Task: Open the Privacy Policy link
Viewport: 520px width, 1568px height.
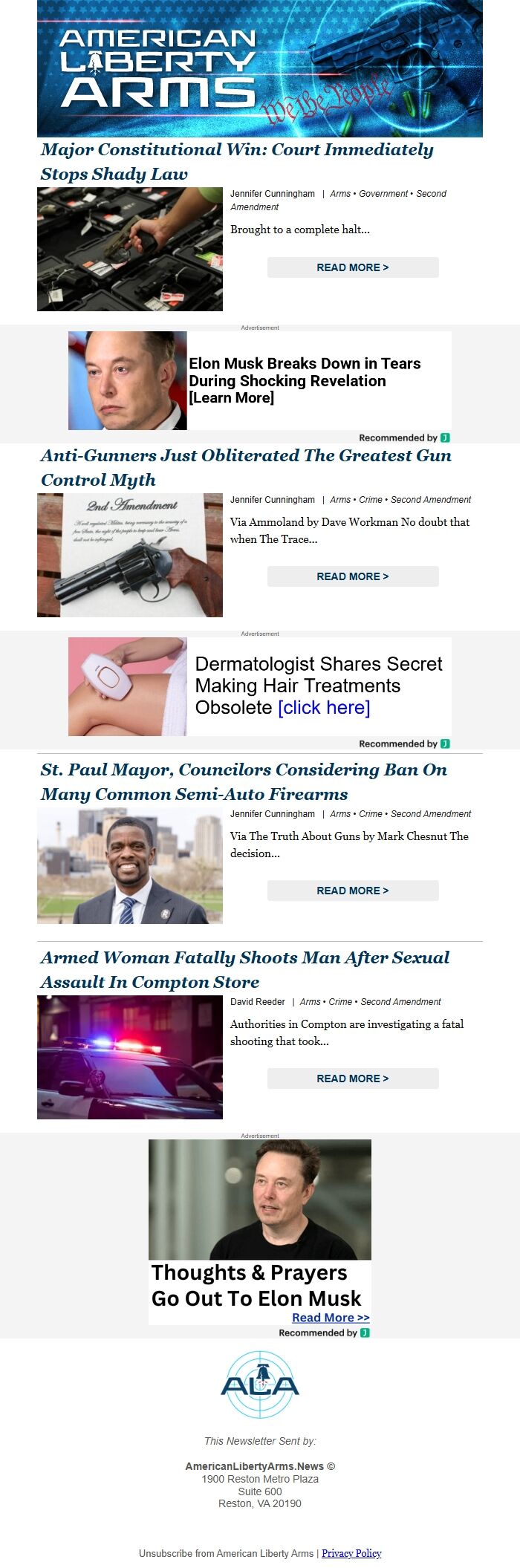Action: pos(351,1553)
